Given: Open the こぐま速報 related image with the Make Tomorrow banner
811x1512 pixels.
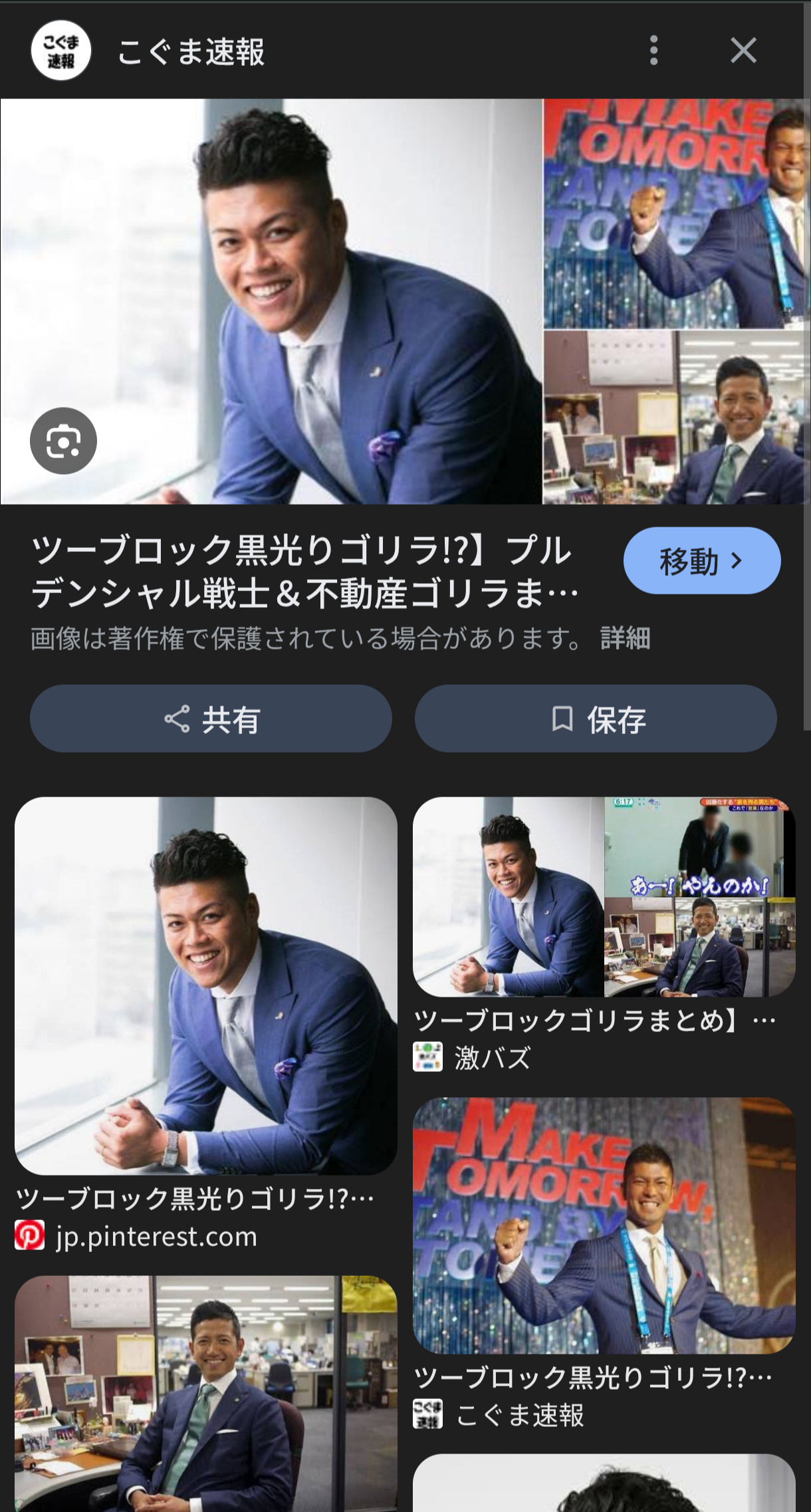Looking at the screenshot, I should pos(604,1225).
